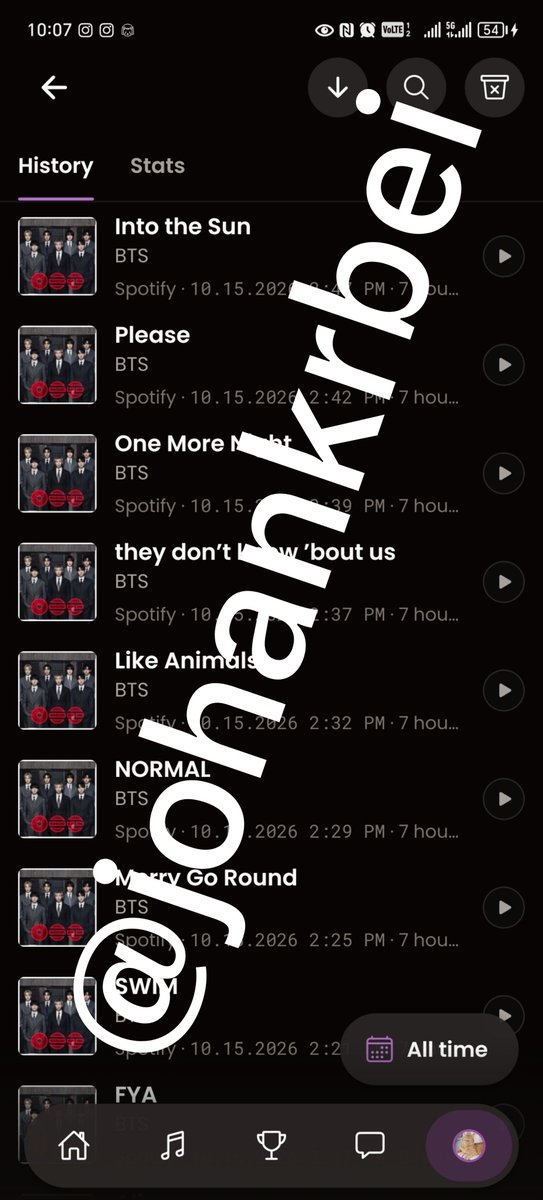Screen dimensions: 543x1200
Task: Open the NORMAL track row
Action: coord(271,799)
